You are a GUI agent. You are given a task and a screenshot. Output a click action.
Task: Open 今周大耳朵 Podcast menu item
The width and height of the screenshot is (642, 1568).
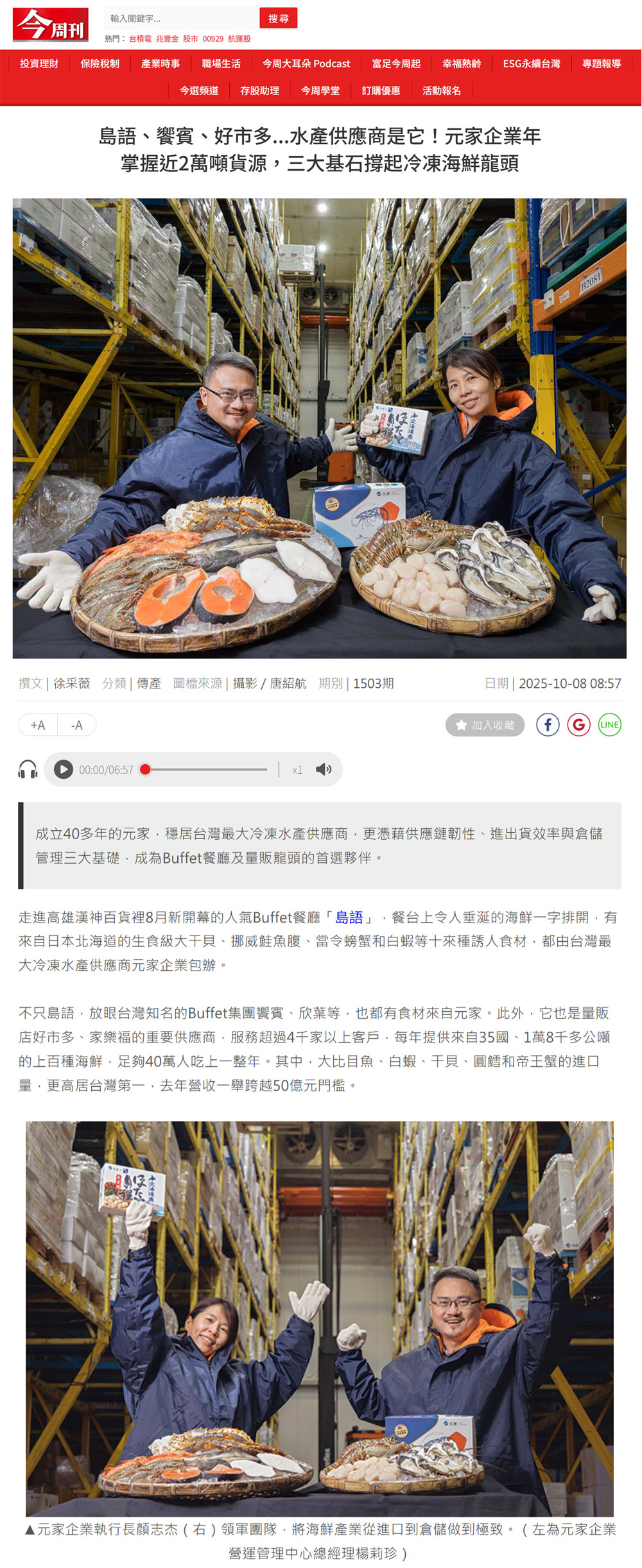(306, 64)
